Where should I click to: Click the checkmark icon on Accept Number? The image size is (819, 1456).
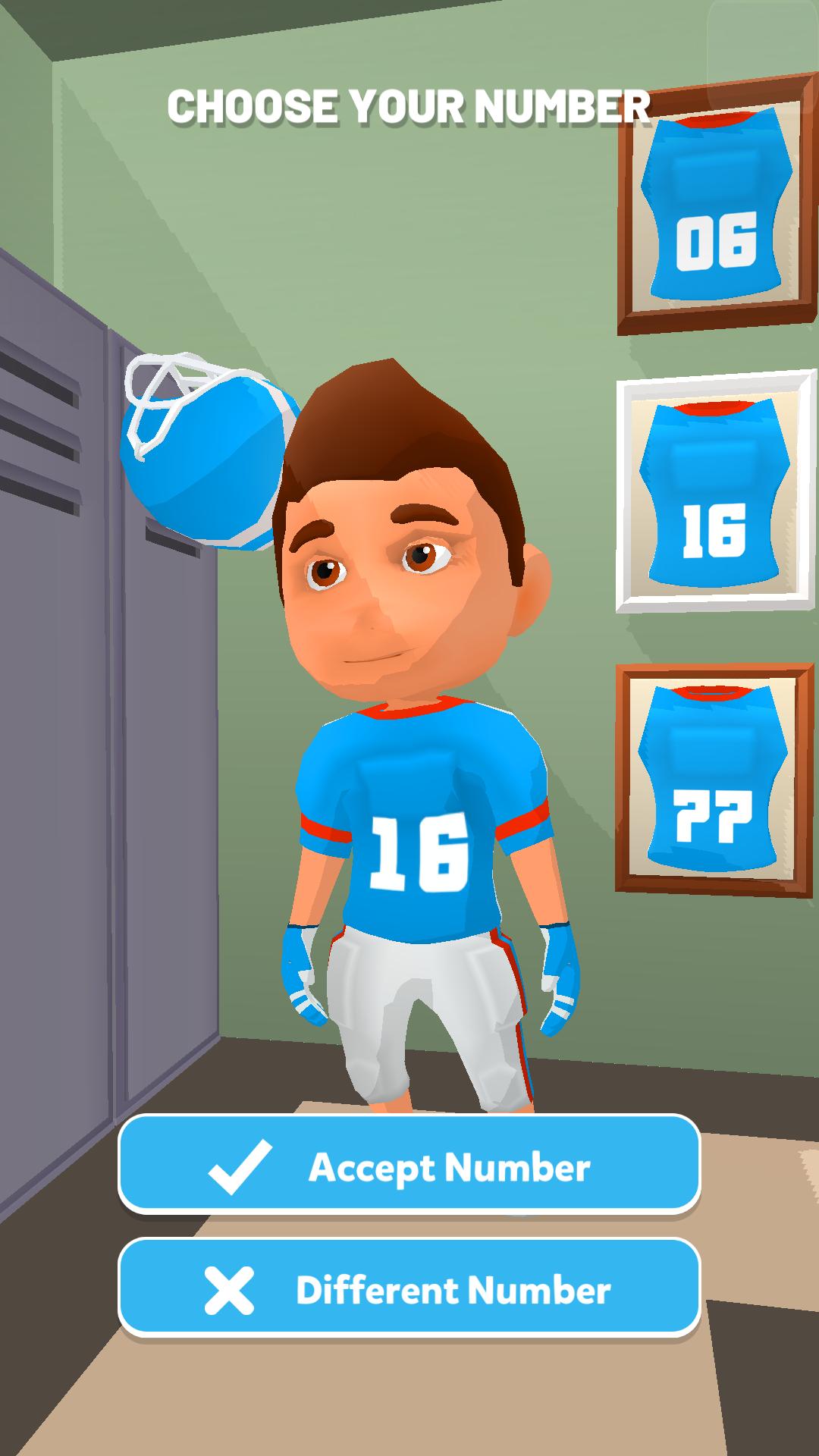coord(241,1167)
